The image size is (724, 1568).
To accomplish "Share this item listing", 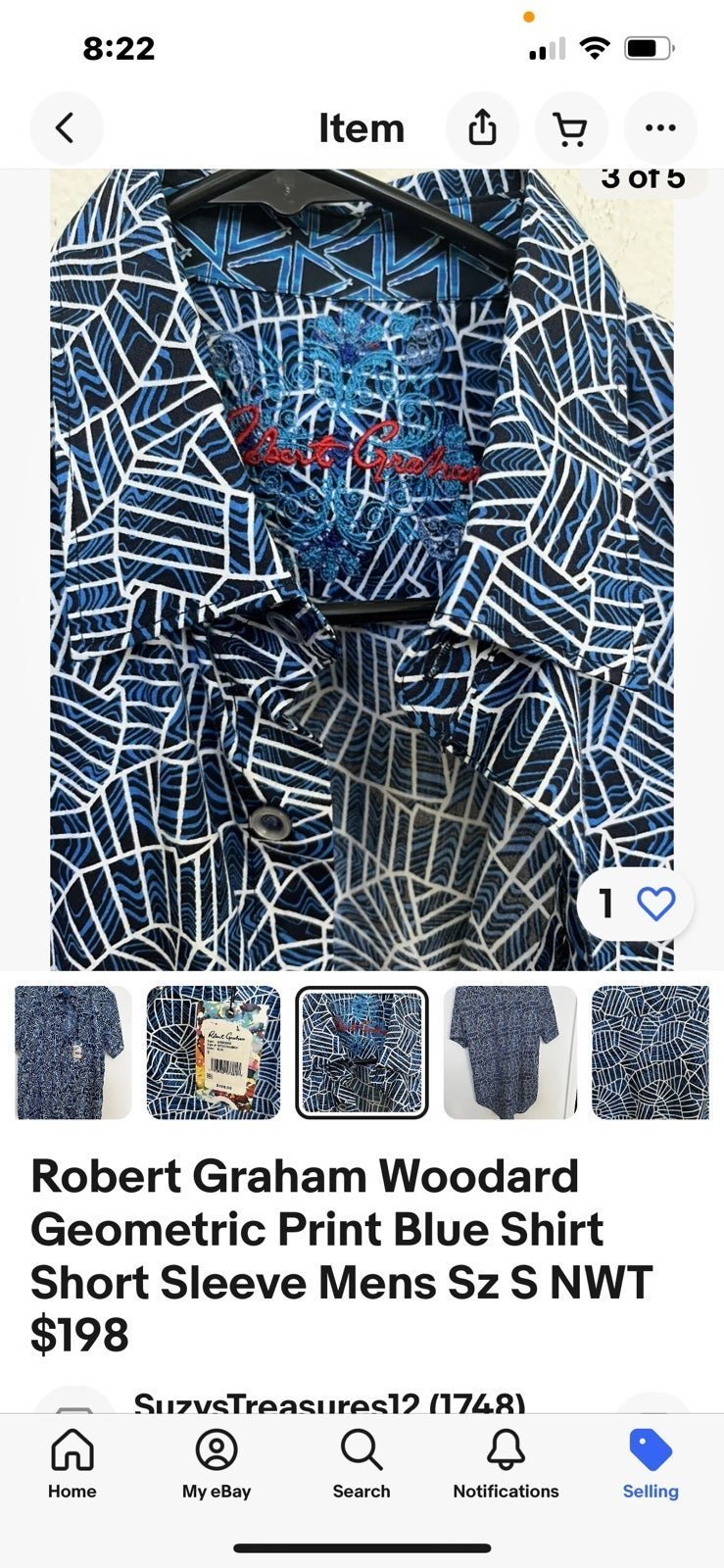I will click(x=482, y=128).
